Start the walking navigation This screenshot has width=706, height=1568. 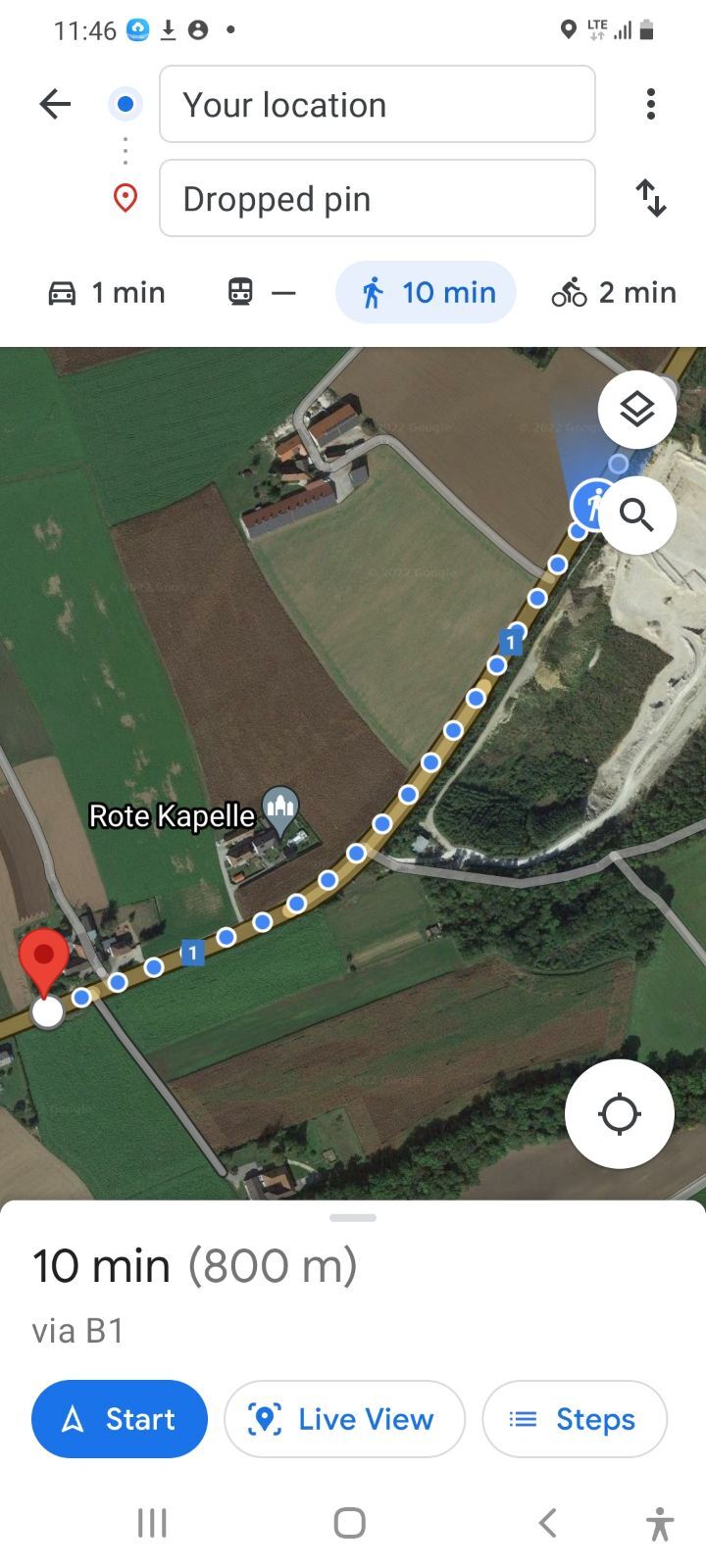coord(120,1419)
